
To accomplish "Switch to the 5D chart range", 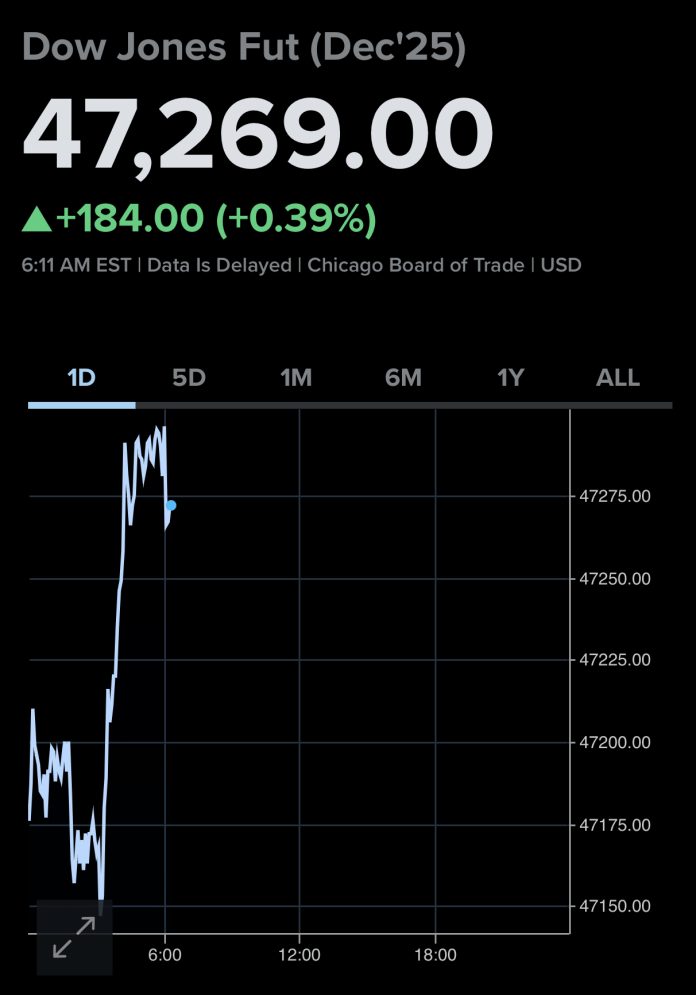I will (188, 378).
